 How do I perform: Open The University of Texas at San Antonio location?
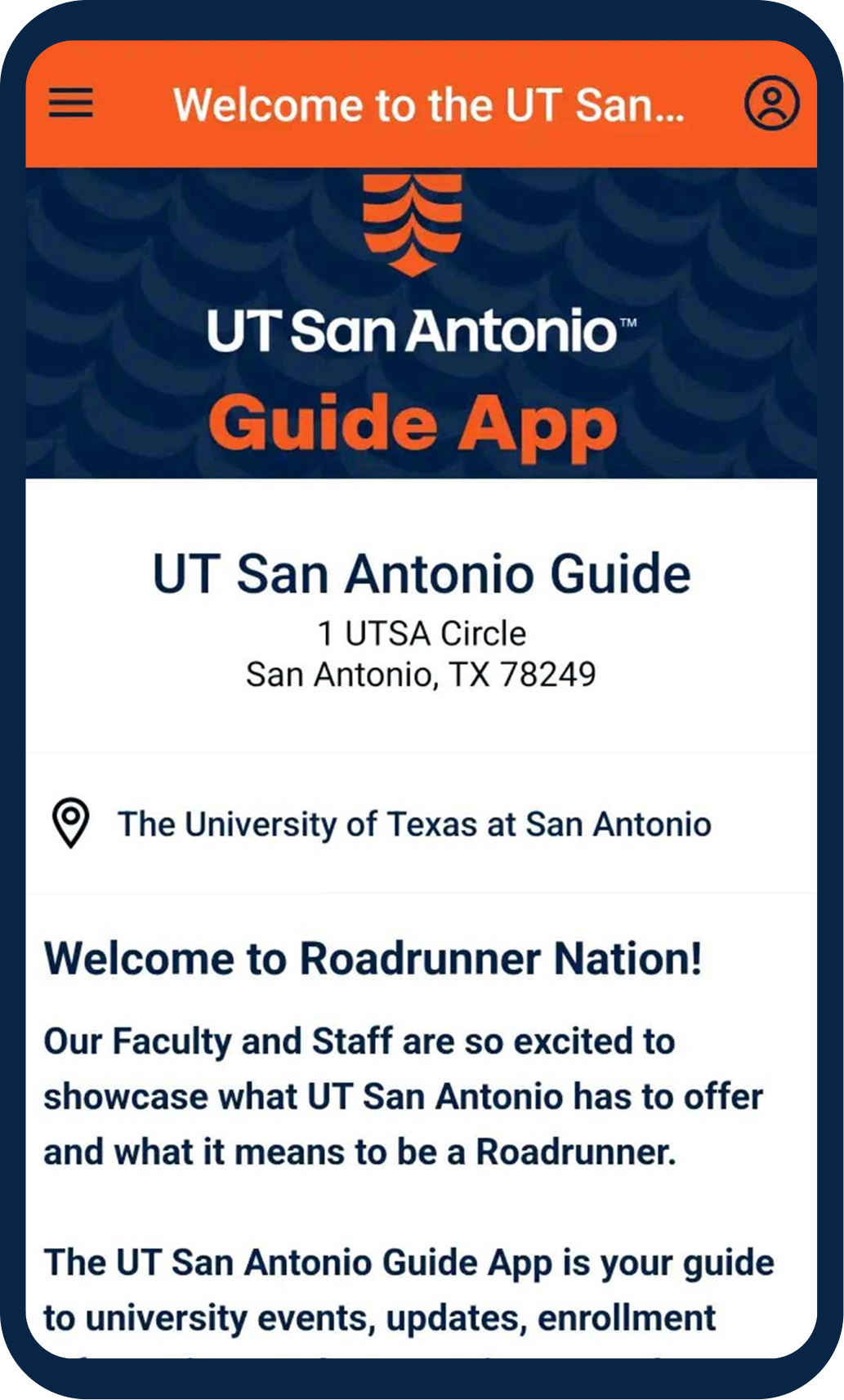point(413,824)
